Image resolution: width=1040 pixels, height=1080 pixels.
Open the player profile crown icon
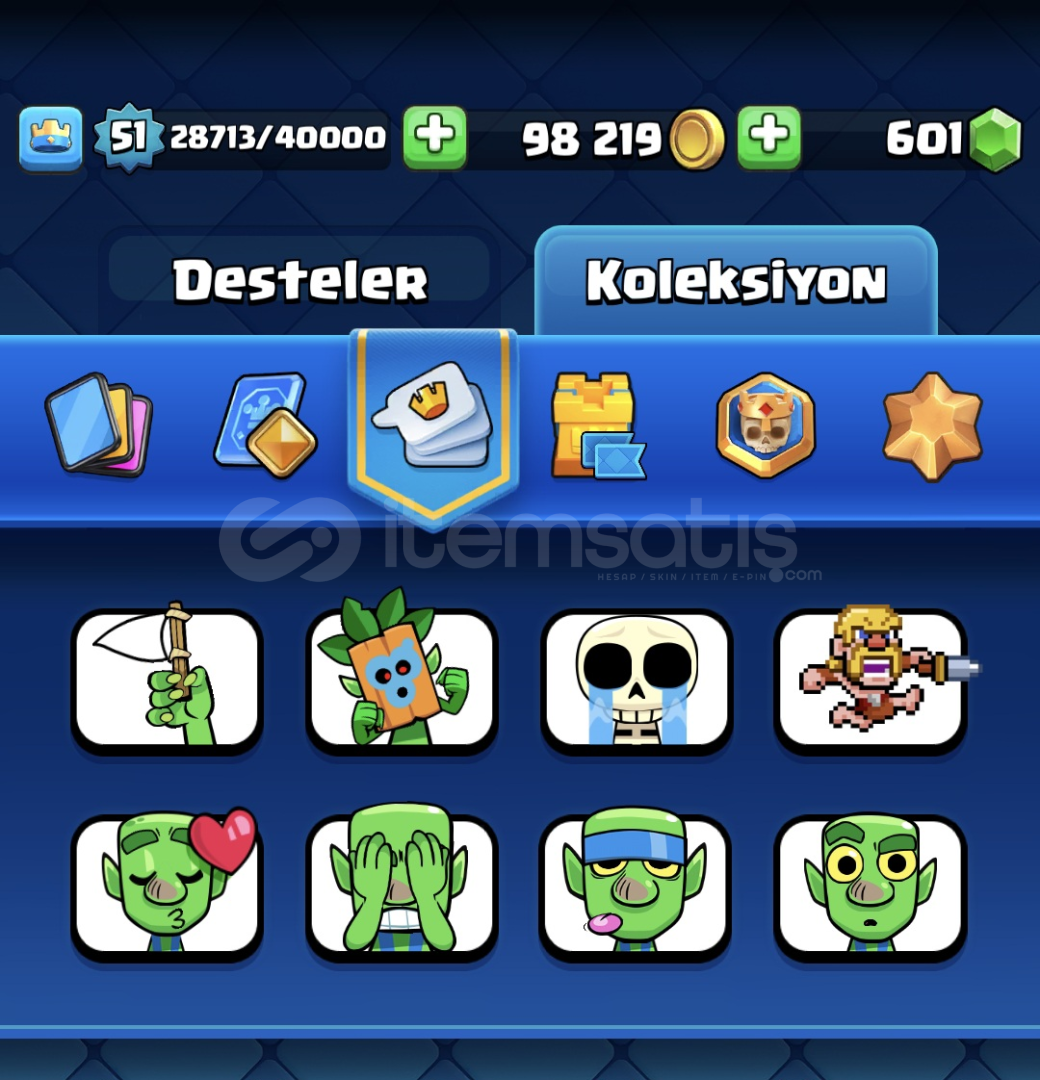coord(50,139)
